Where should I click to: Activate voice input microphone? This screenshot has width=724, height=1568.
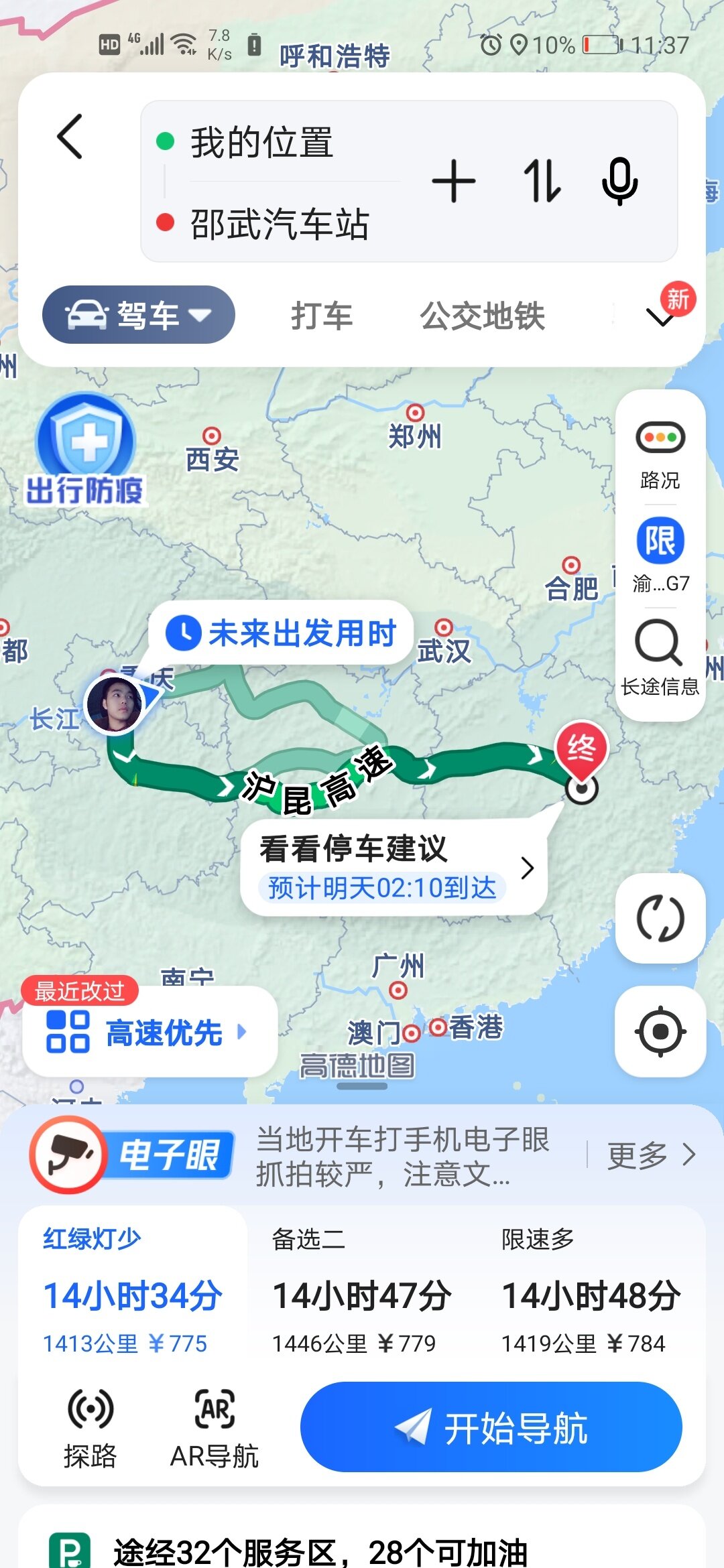coord(619,182)
